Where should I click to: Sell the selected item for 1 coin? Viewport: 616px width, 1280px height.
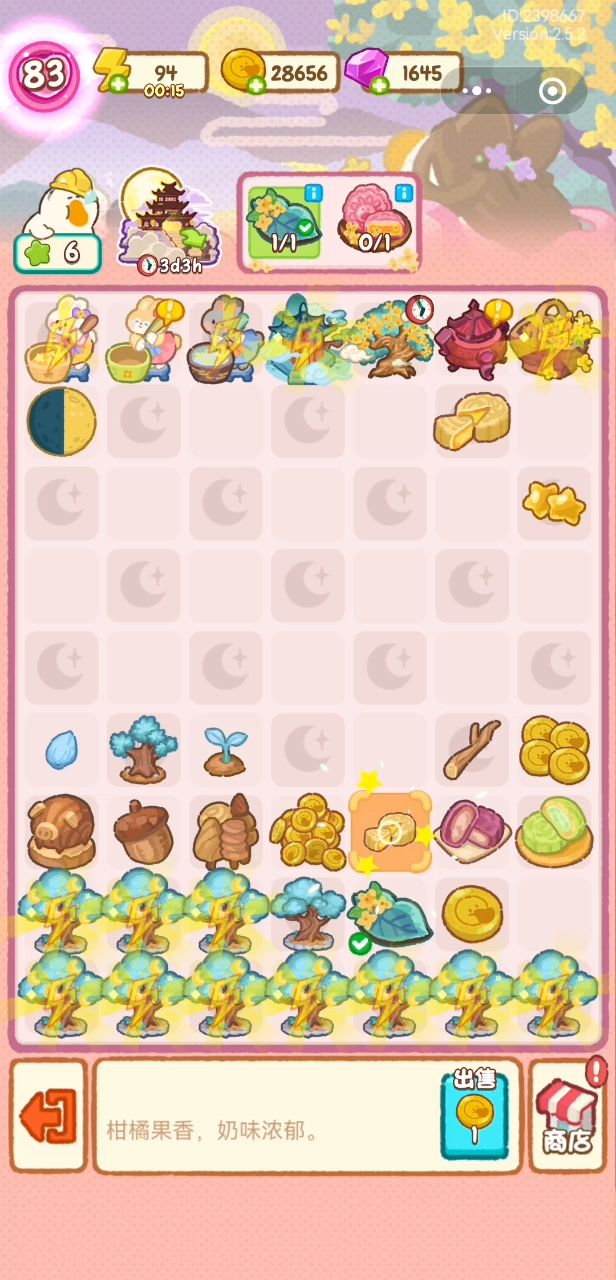474,1113
